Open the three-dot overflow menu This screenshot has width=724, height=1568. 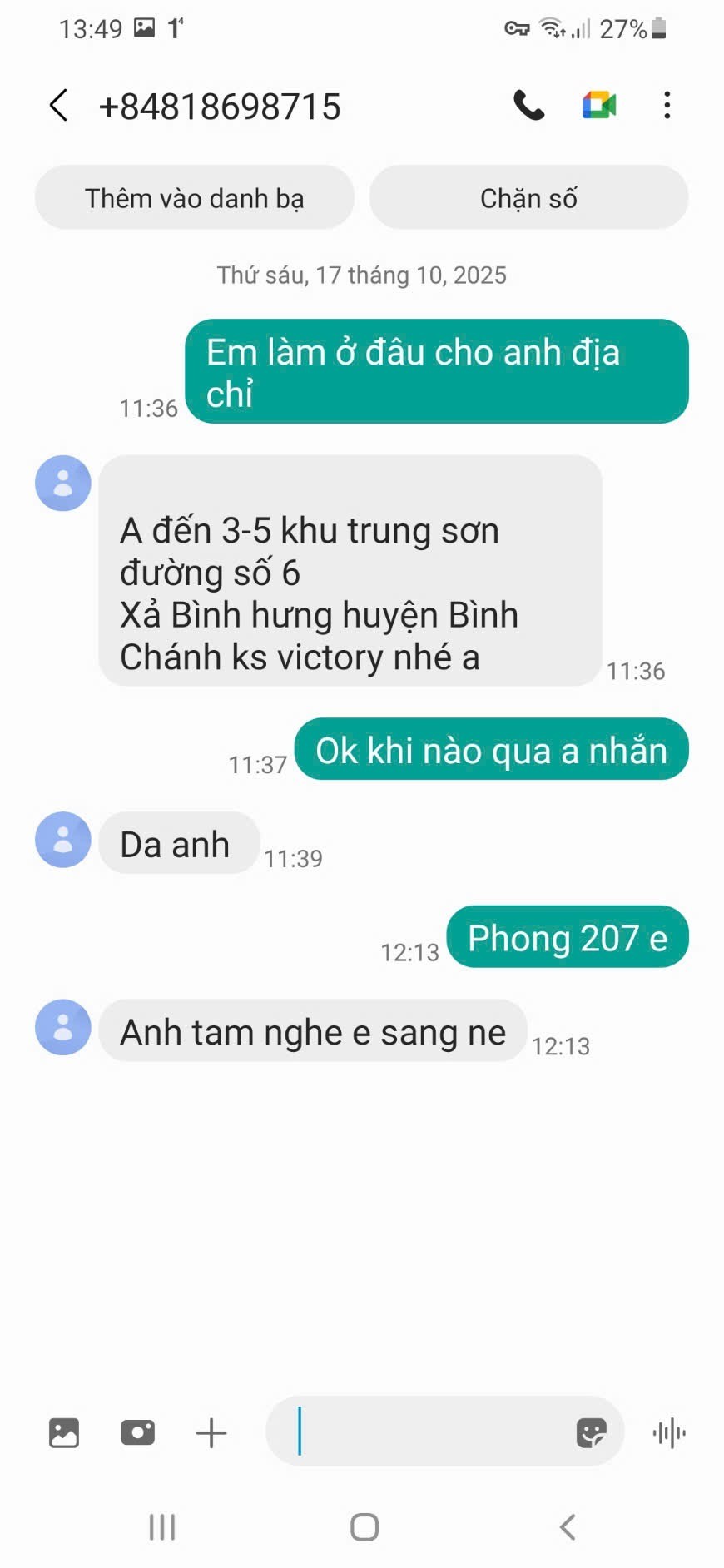point(667,106)
